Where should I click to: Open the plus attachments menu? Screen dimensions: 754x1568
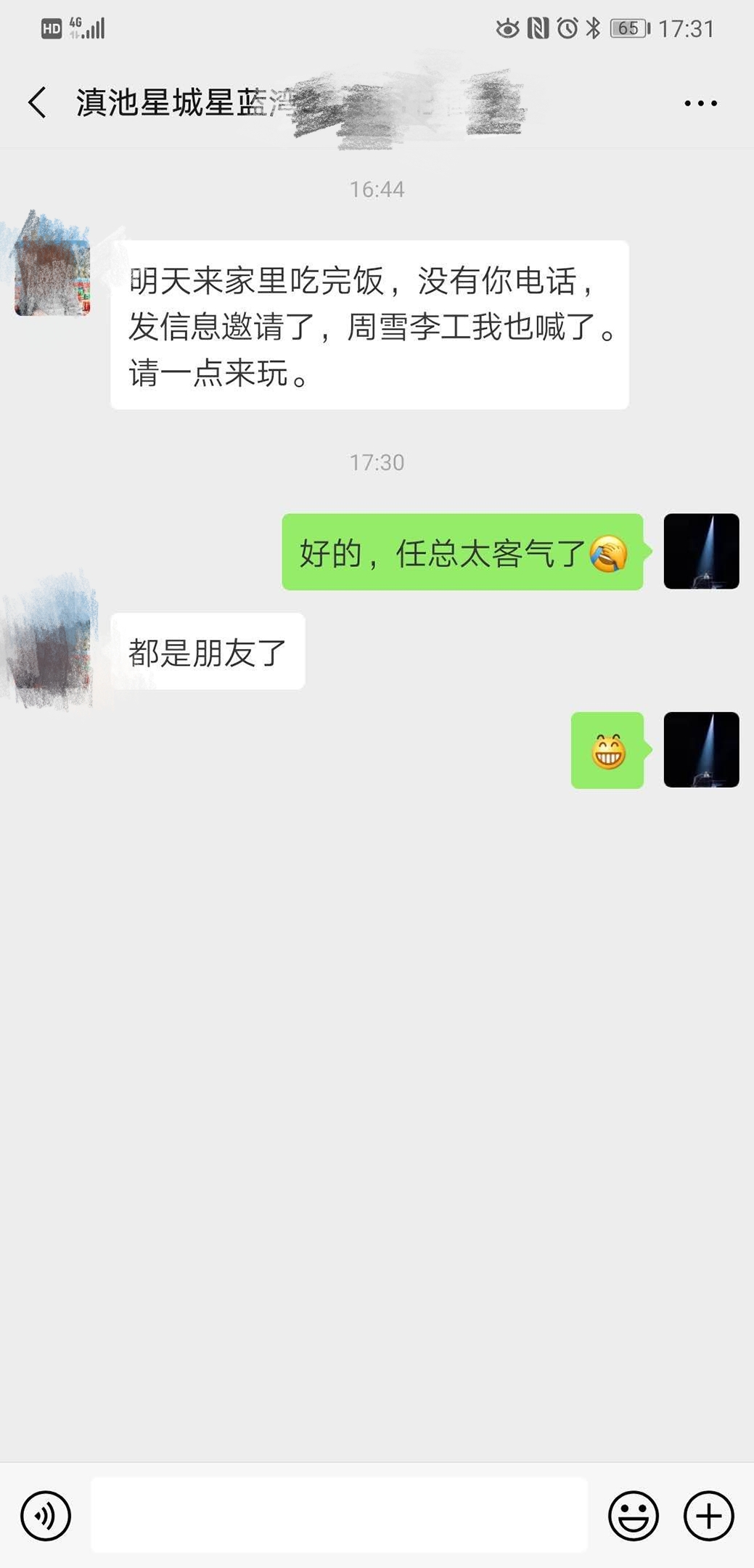click(709, 1516)
